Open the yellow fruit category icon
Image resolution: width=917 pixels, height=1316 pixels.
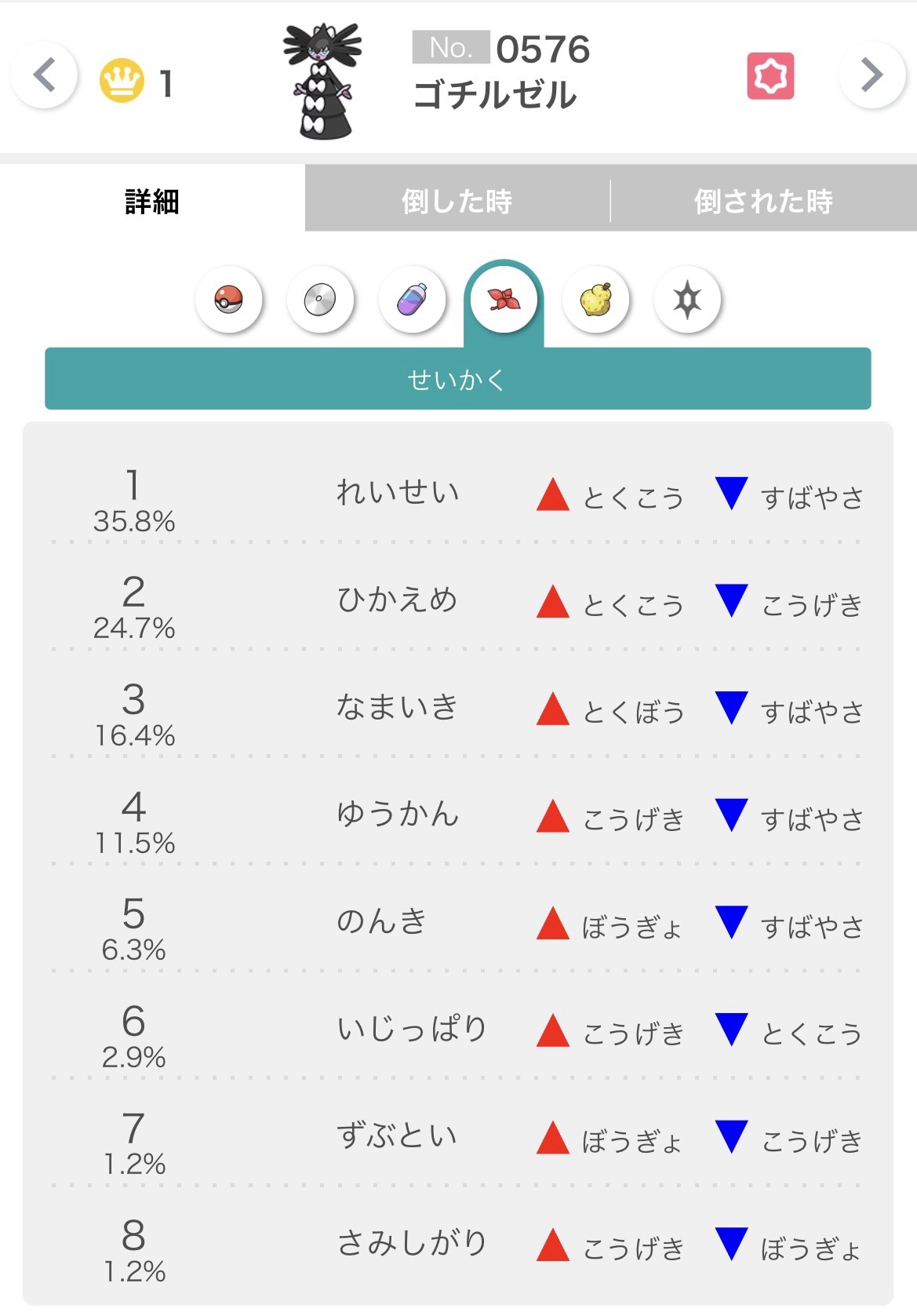pyautogui.click(x=595, y=300)
